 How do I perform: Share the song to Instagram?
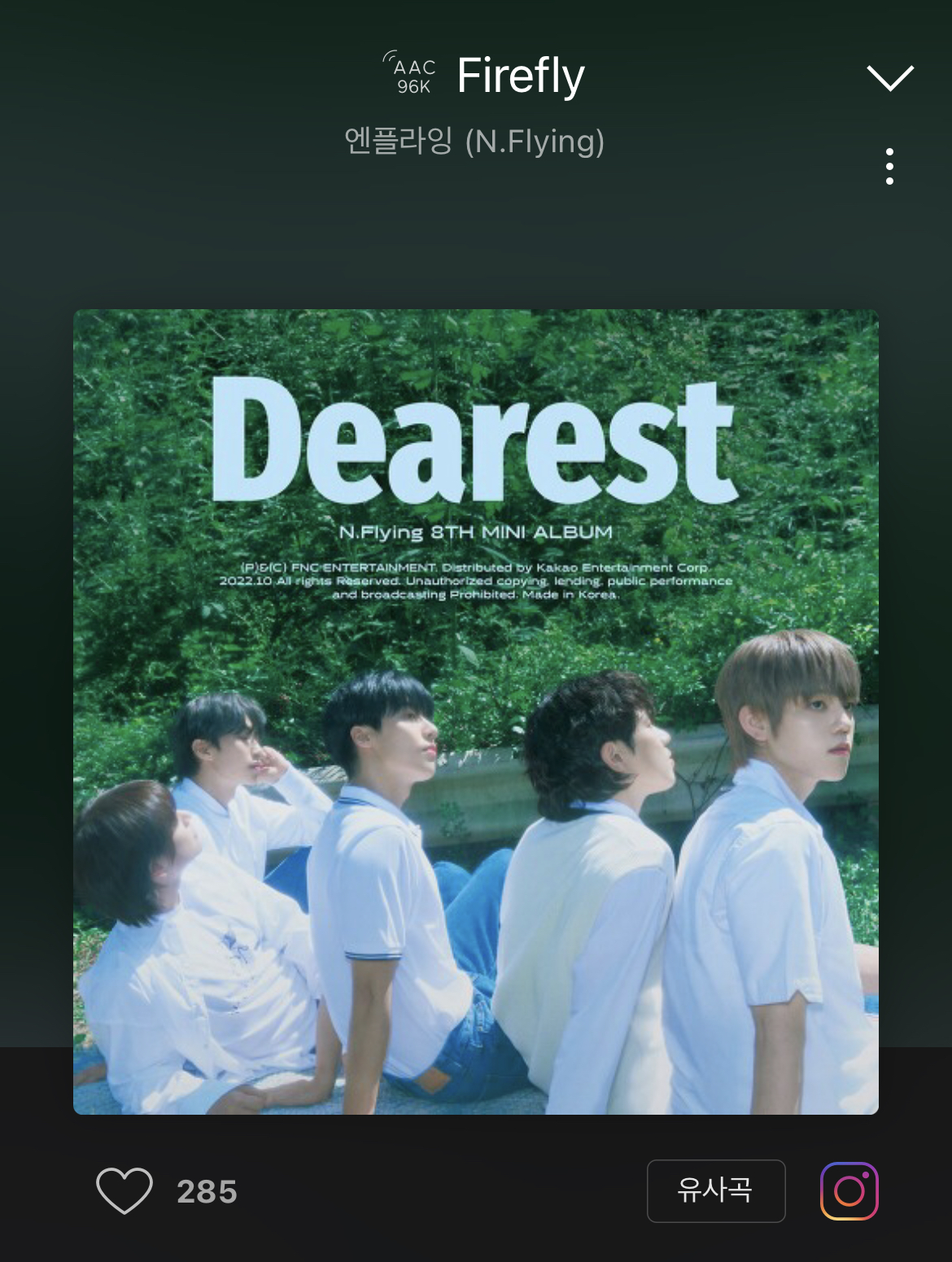[x=849, y=1190]
